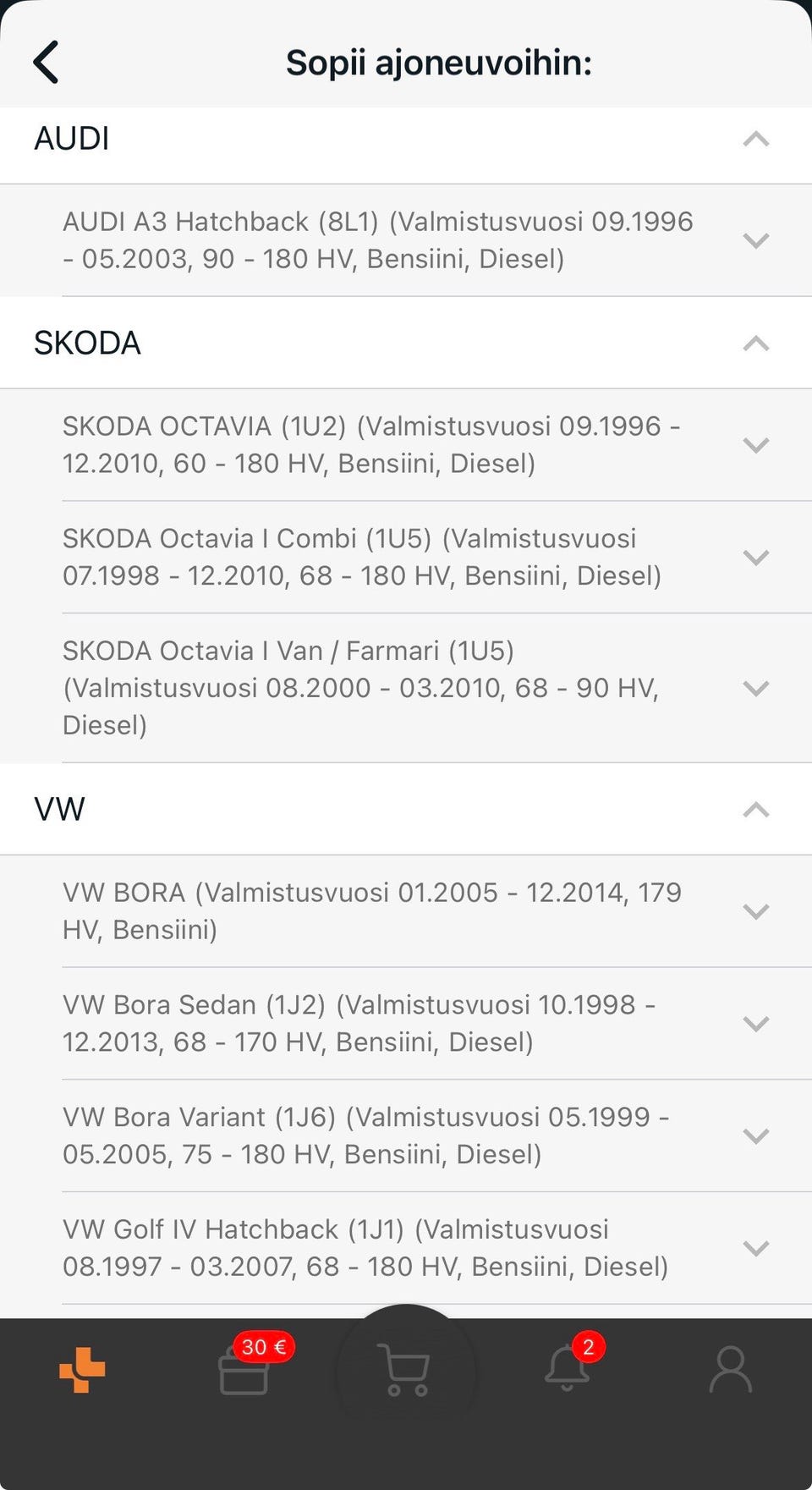This screenshot has width=812, height=1490.
Task: Expand SKODA Octavia I Van / Farmari
Action: [x=755, y=688]
